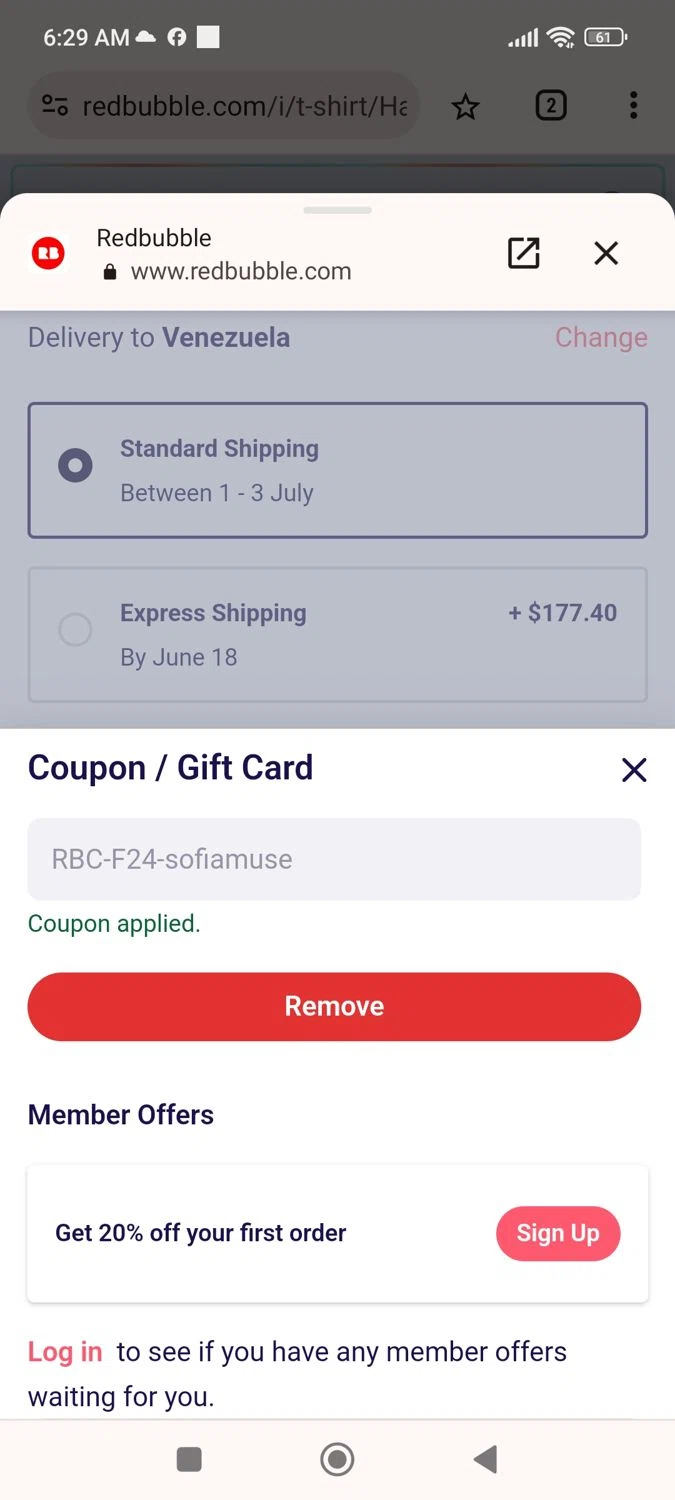Screen dimensions: 675x1500
Task: Close the Redbubble custom tab
Action: [x=606, y=253]
